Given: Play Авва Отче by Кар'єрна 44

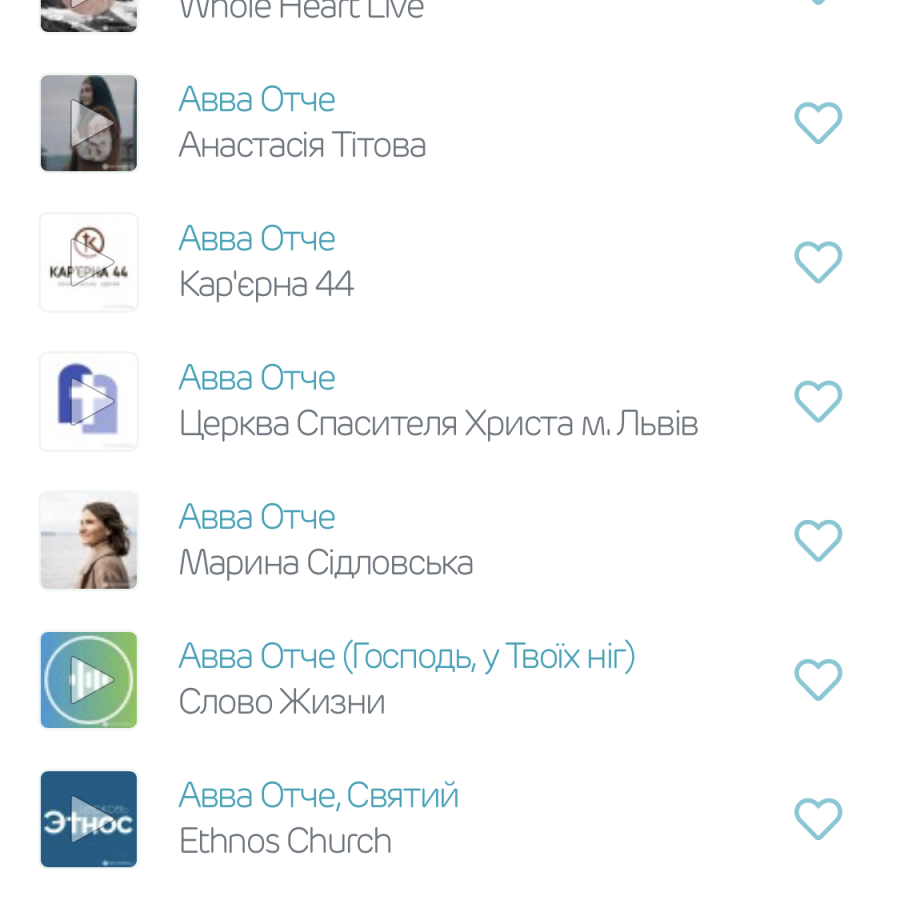Looking at the screenshot, I should (x=89, y=262).
